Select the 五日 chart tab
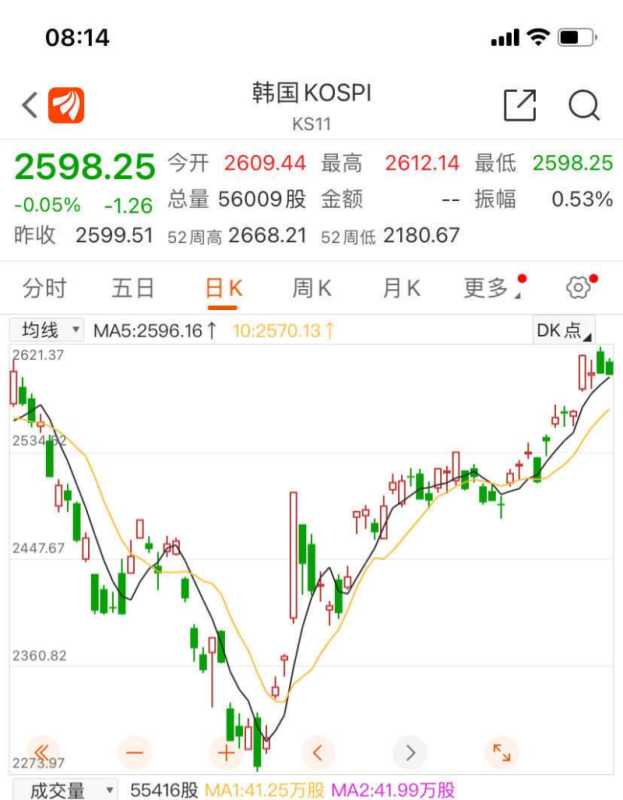 pyautogui.click(x=133, y=289)
